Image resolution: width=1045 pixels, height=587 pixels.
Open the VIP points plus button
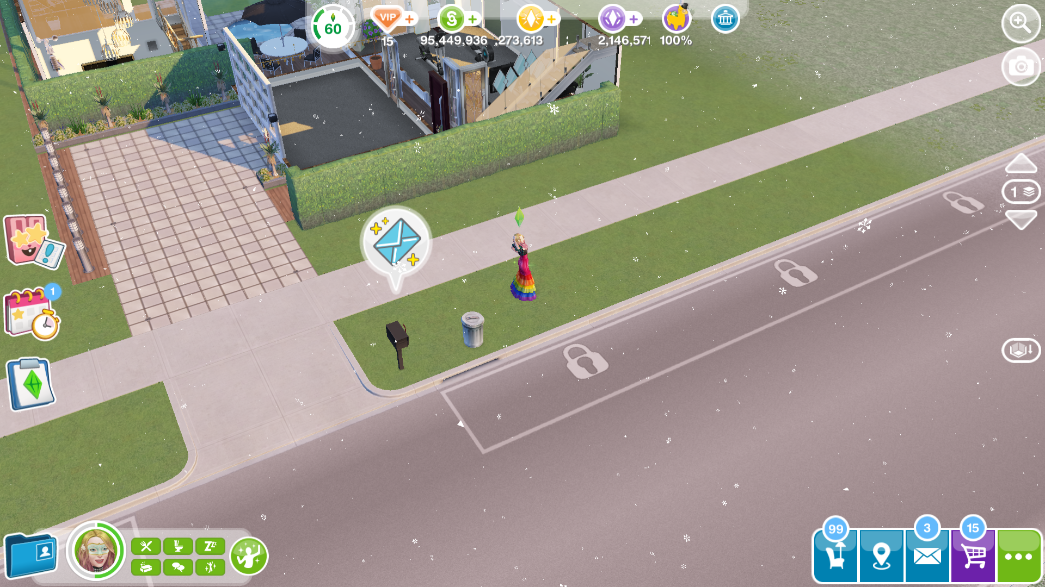[410, 19]
